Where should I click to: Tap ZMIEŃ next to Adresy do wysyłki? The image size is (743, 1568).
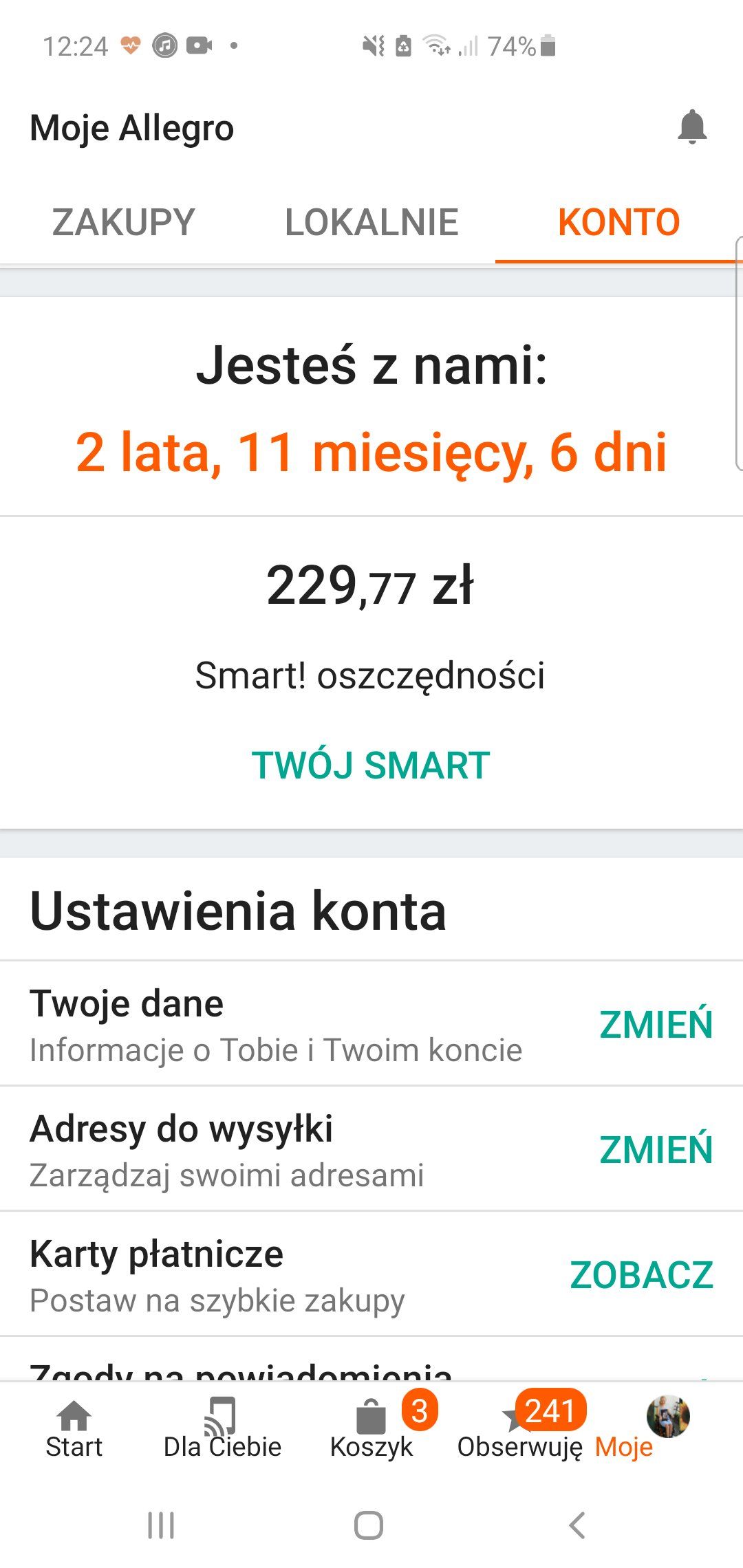(x=656, y=1150)
